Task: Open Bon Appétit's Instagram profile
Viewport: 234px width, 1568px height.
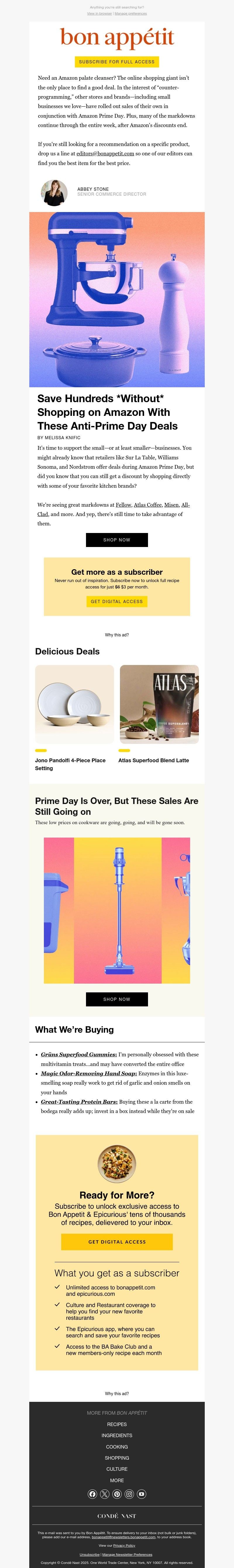Action: pos(129,1494)
